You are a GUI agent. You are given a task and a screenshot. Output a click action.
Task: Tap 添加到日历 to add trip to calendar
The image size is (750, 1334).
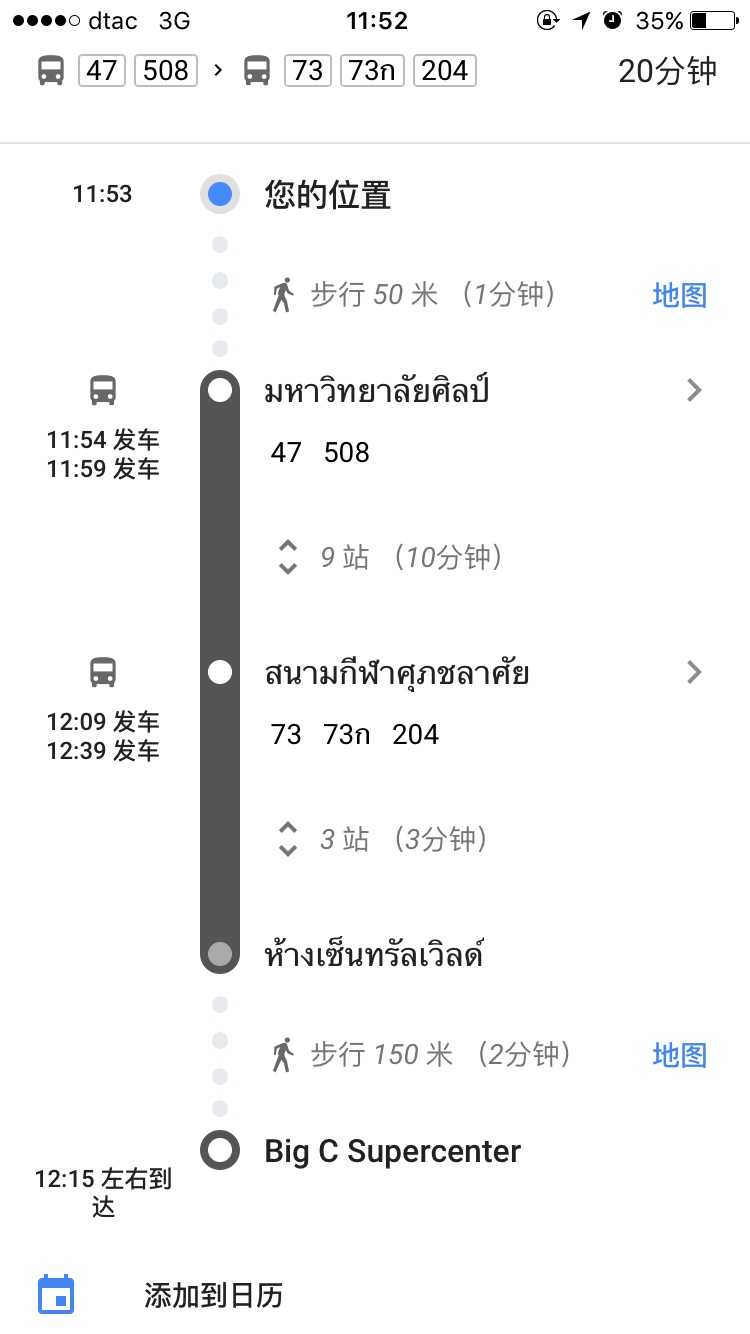pyautogui.click(x=212, y=1296)
